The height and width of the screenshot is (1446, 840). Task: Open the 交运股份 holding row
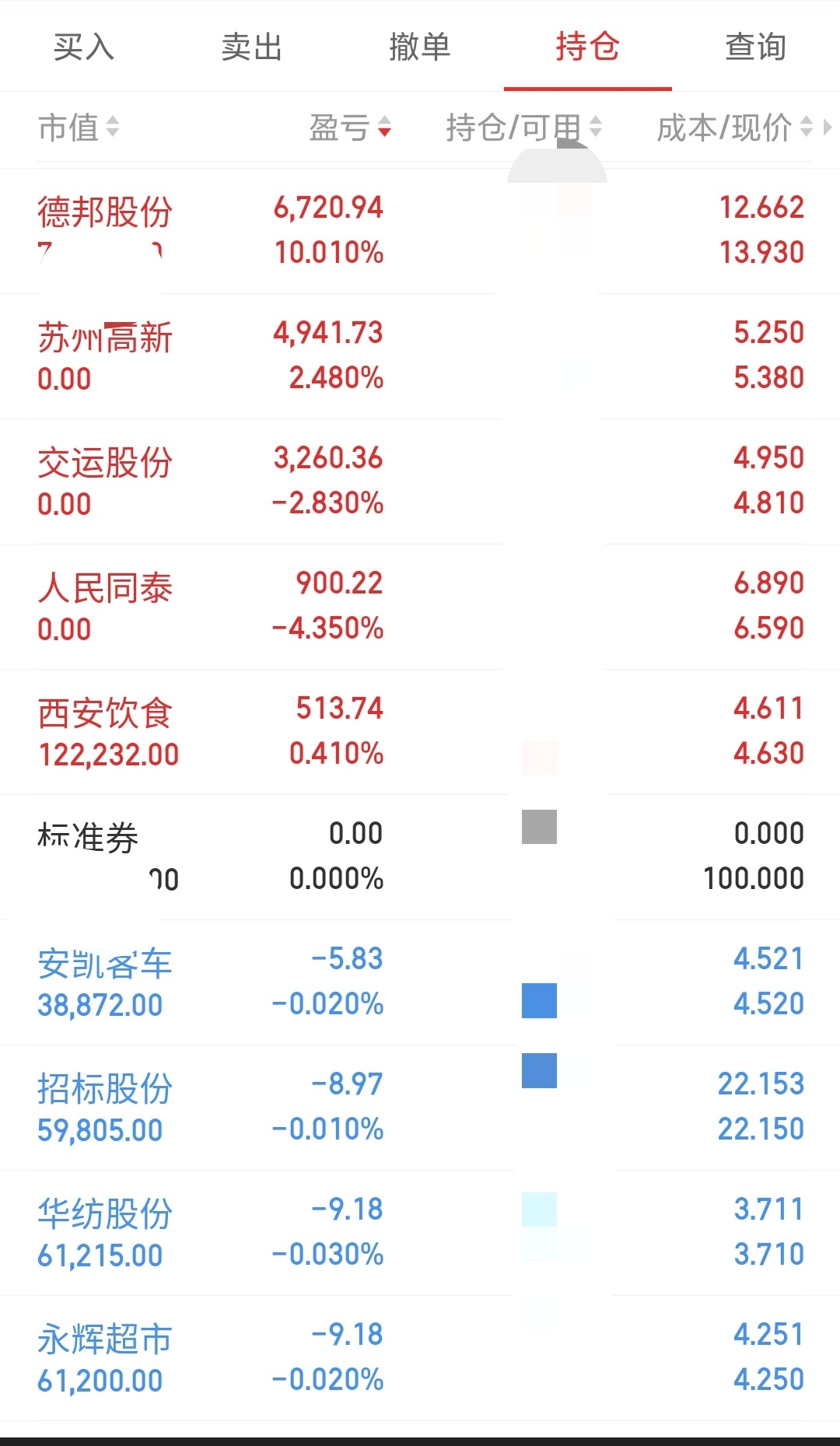tap(420, 481)
